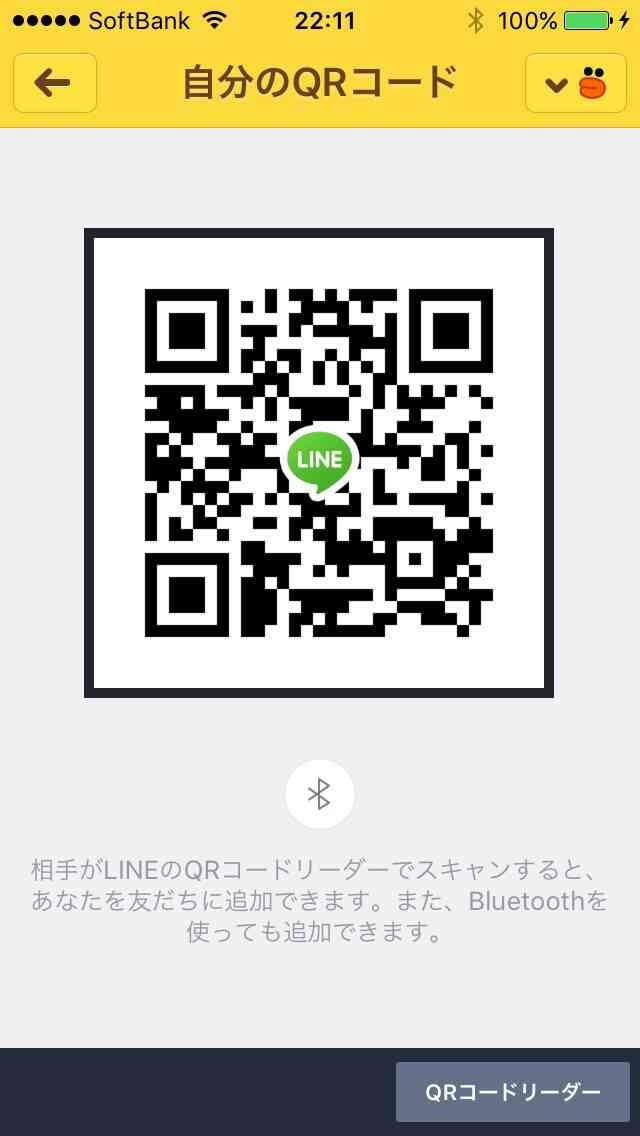640x1136 pixels.
Task: Tap the round Bluetooth button
Action: coord(320,794)
